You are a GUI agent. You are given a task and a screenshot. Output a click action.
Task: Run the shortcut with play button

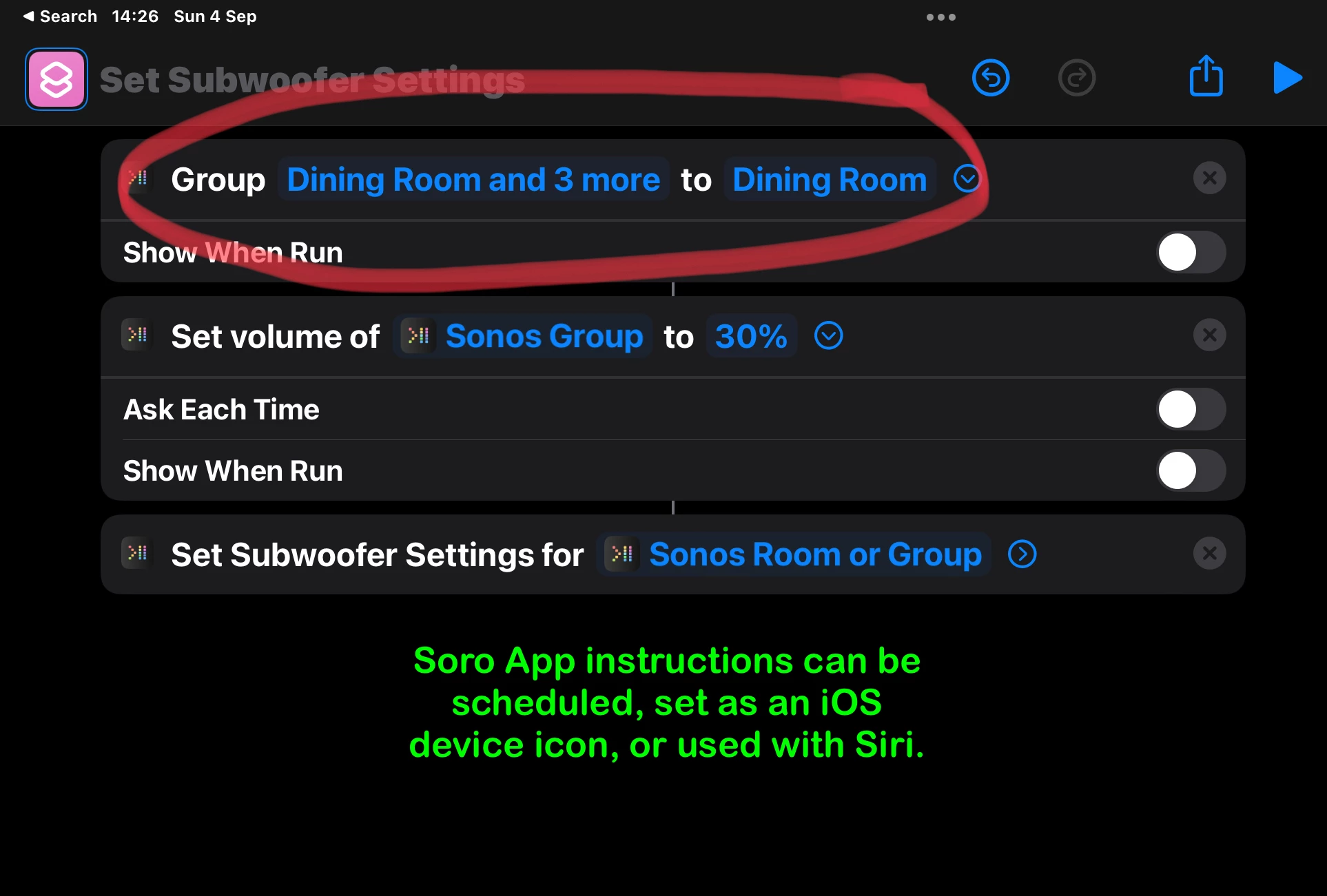[x=1286, y=78]
